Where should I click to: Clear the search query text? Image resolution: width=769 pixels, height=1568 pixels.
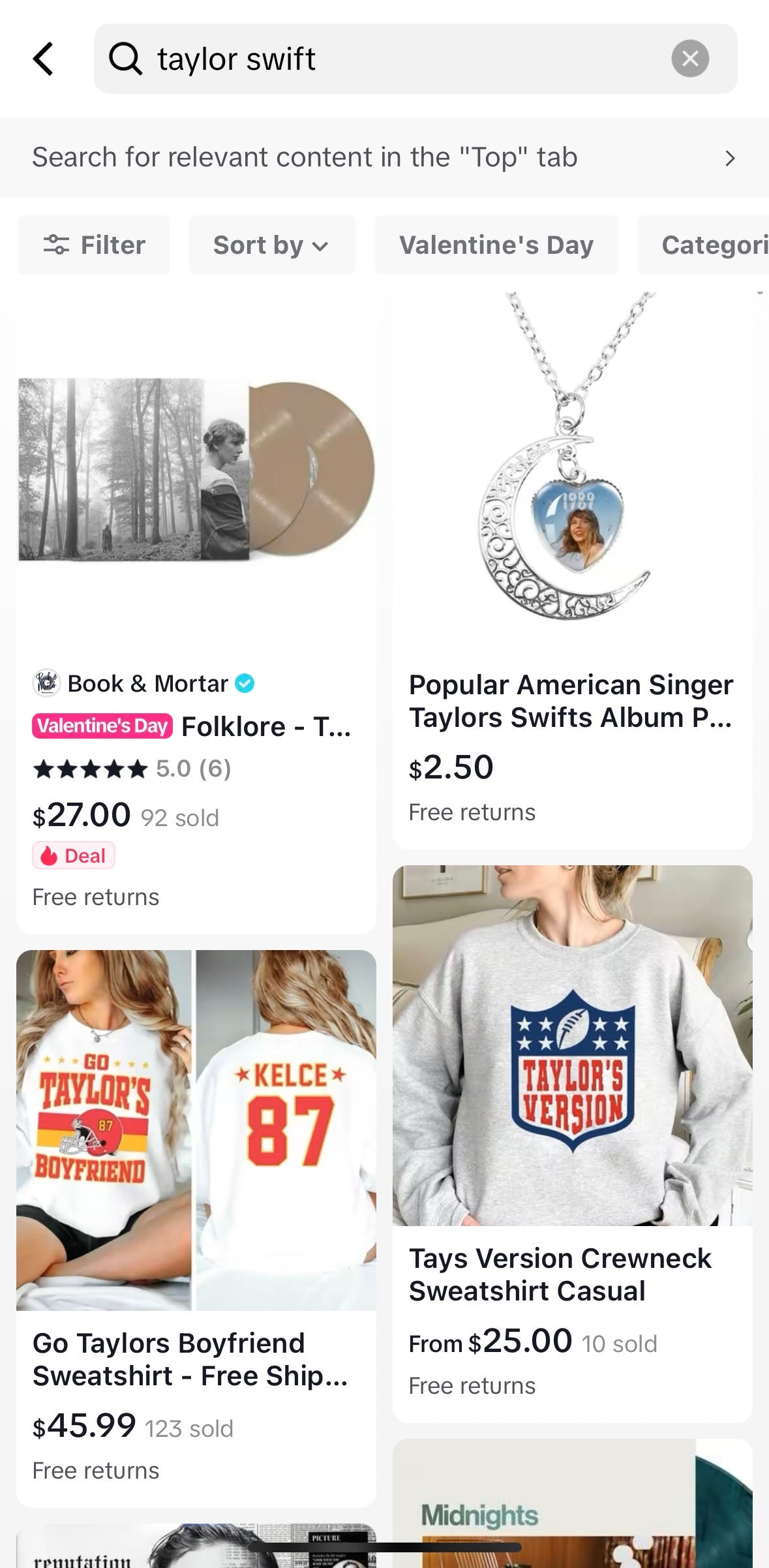click(690, 59)
